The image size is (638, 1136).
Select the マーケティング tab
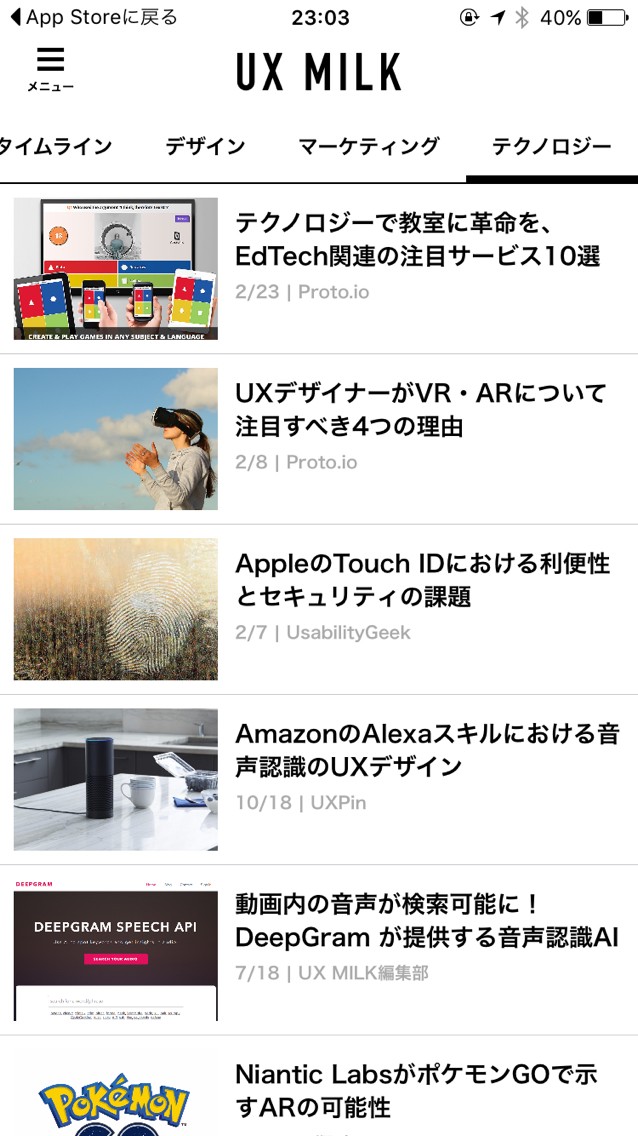pyautogui.click(x=369, y=147)
